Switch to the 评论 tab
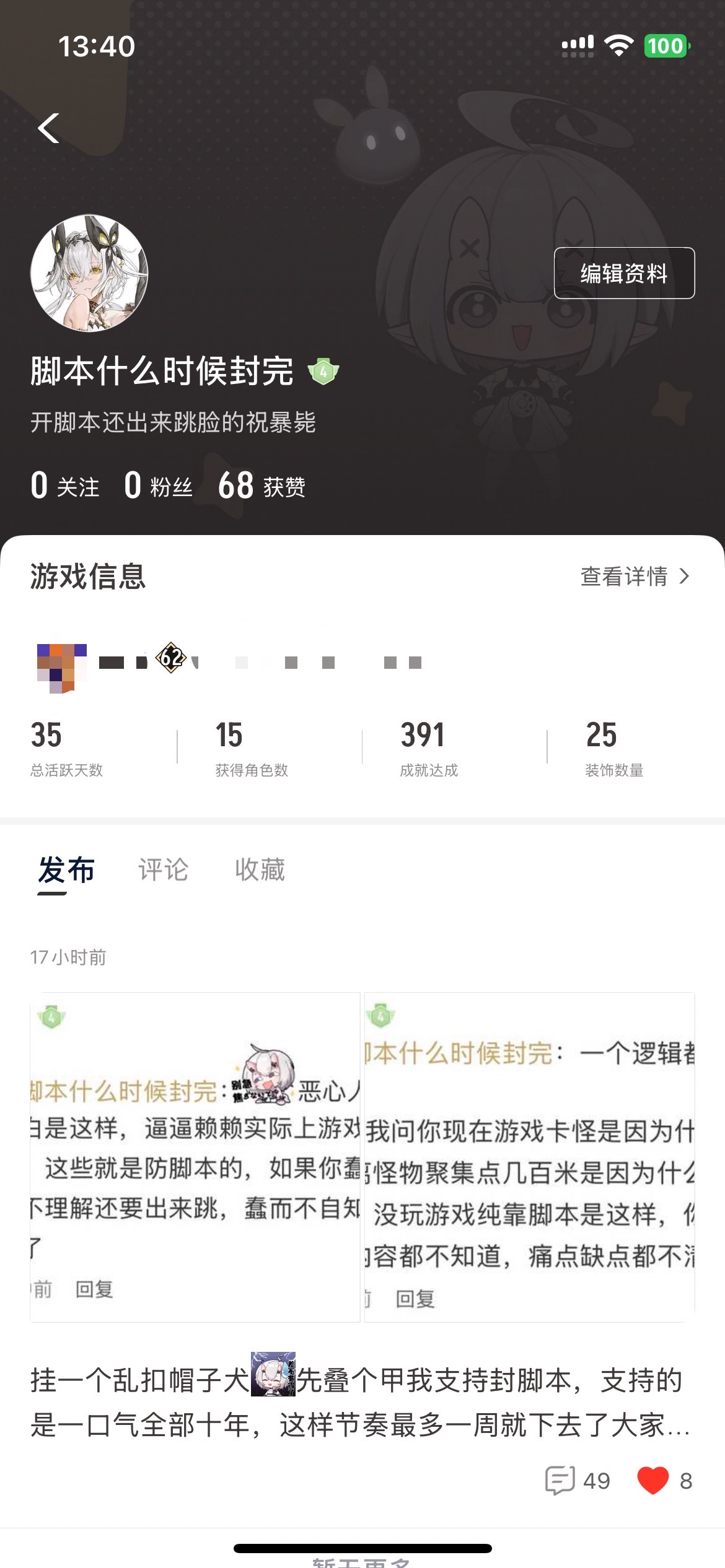This screenshot has width=725, height=1568. (163, 869)
